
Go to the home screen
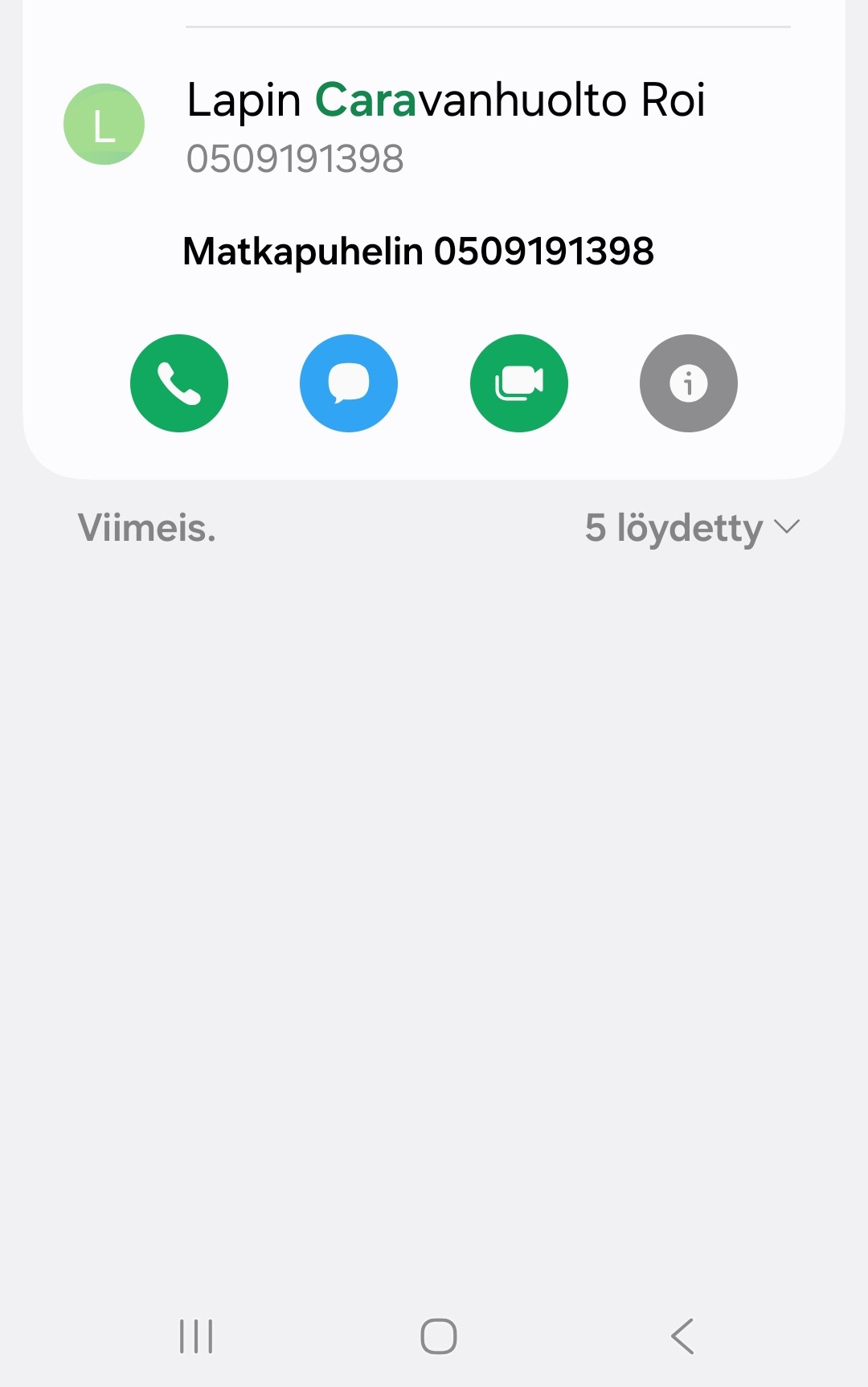pyautogui.click(x=439, y=1336)
